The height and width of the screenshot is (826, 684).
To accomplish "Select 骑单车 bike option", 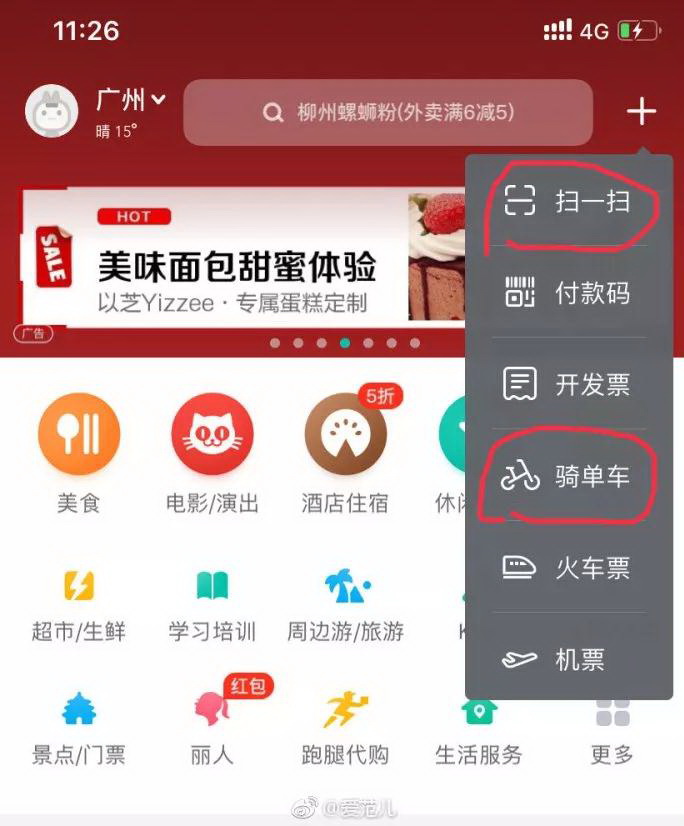I will point(568,477).
